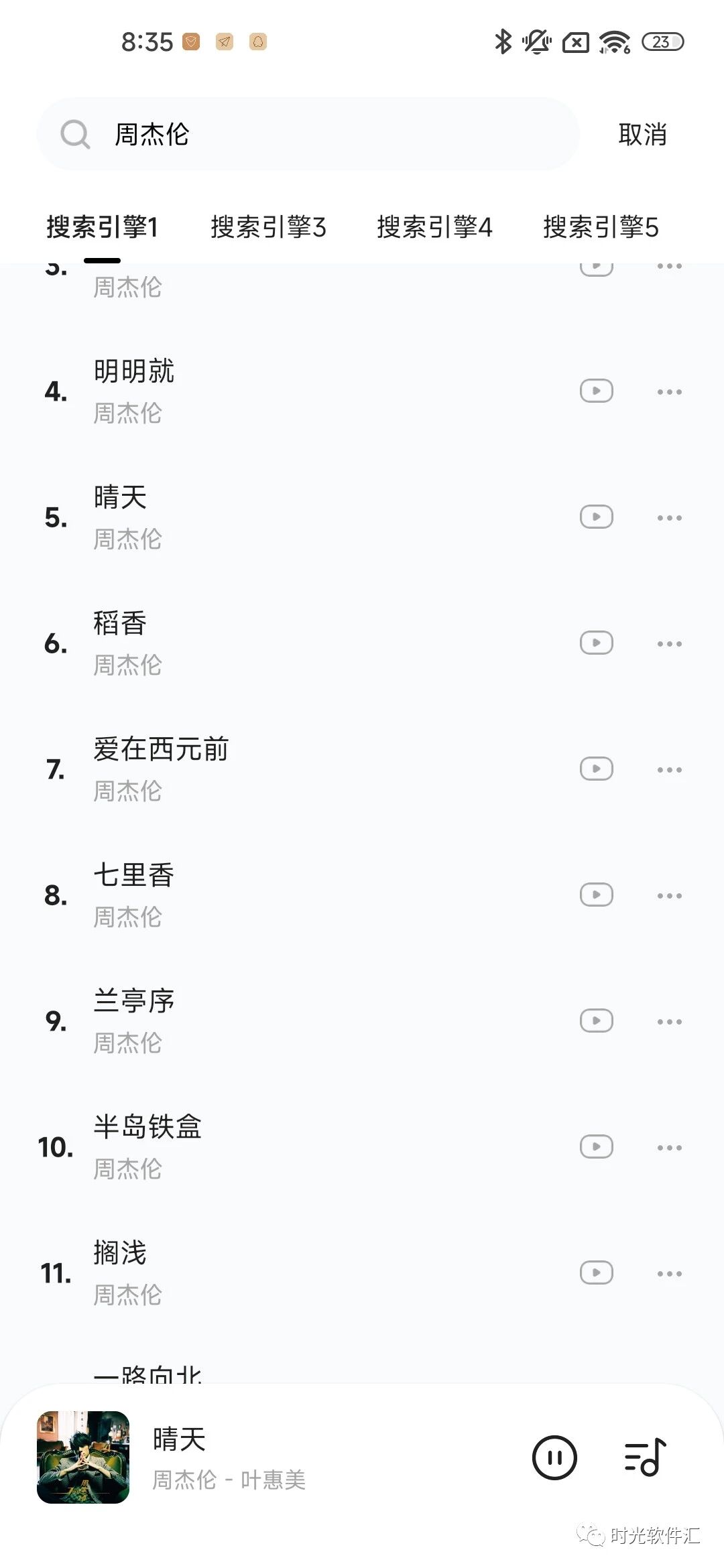Pause the currently playing song
This screenshot has height=1568, width=724.
[x=554, y=1457]
